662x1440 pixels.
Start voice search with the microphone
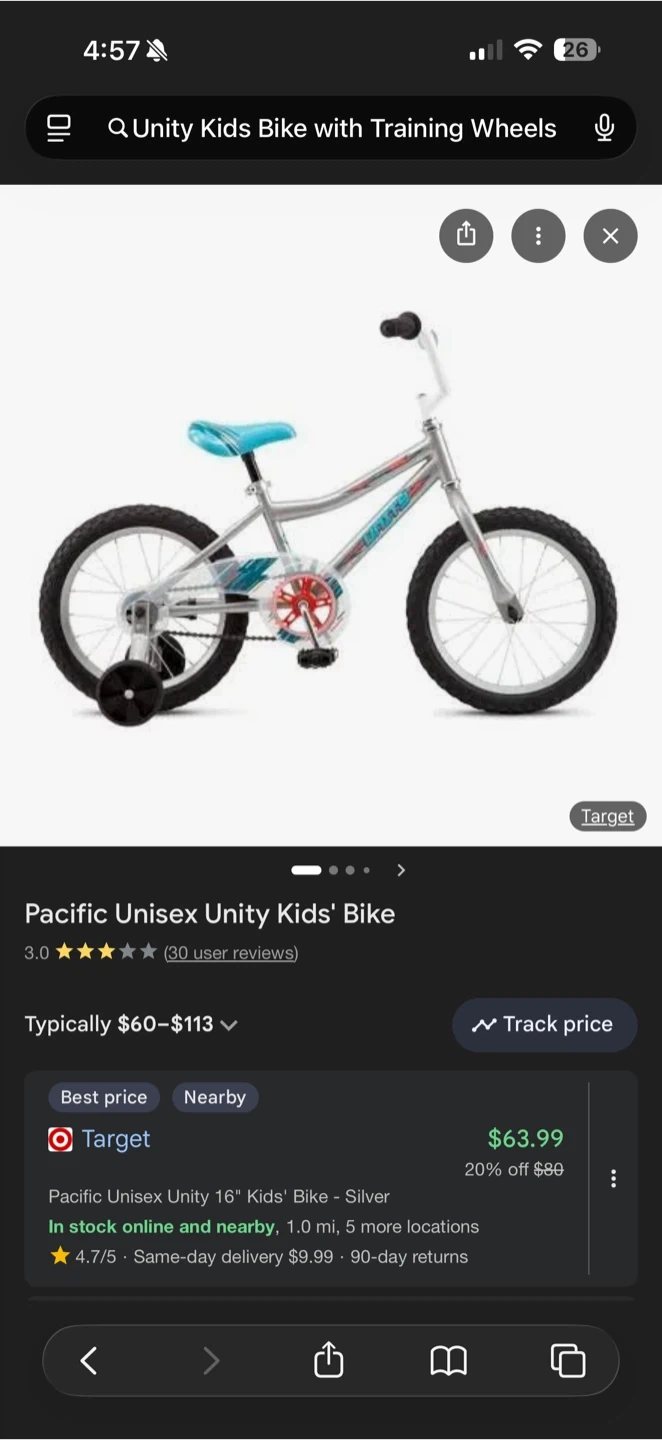604,128
